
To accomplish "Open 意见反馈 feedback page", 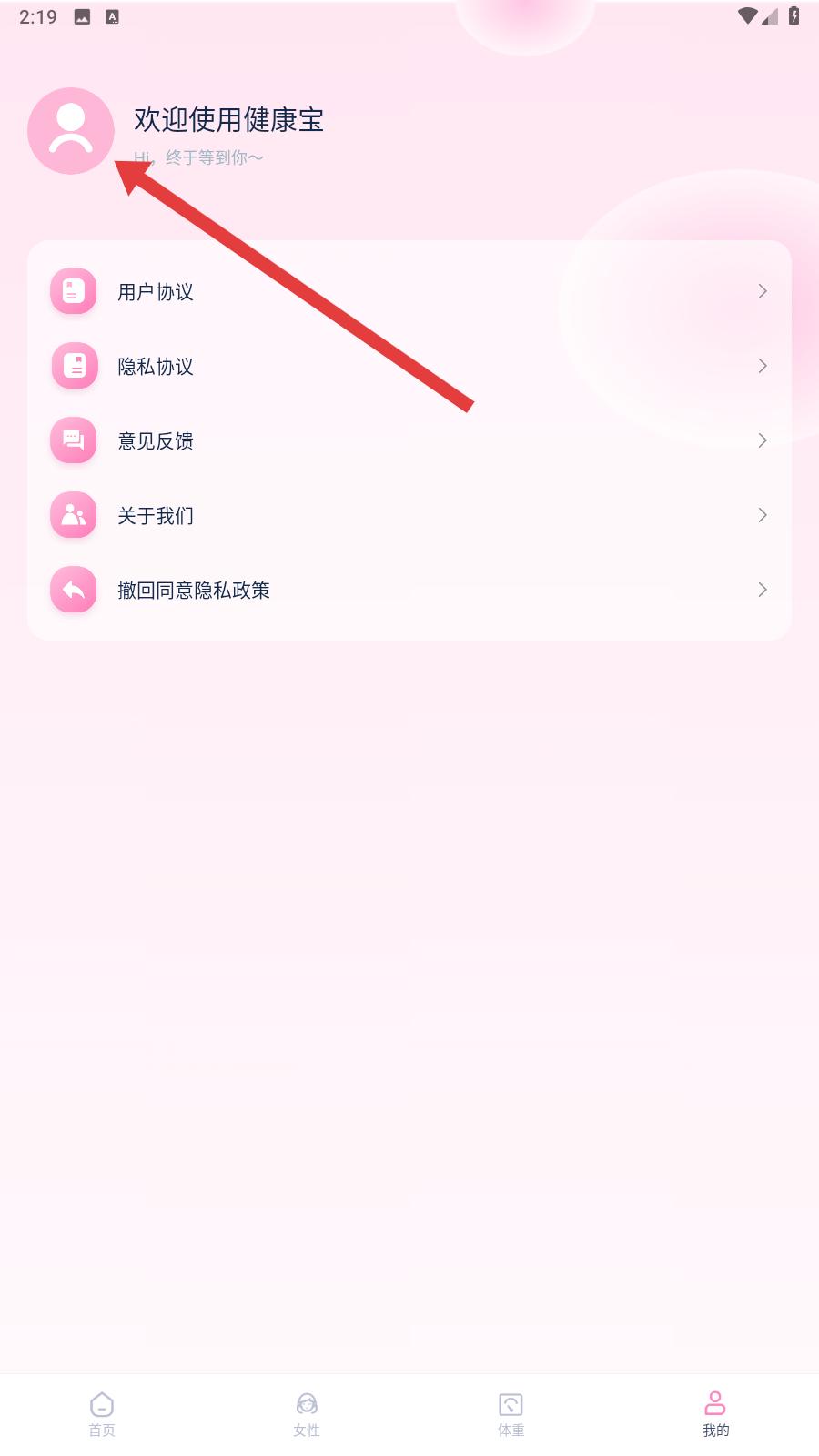I will 409,440.
